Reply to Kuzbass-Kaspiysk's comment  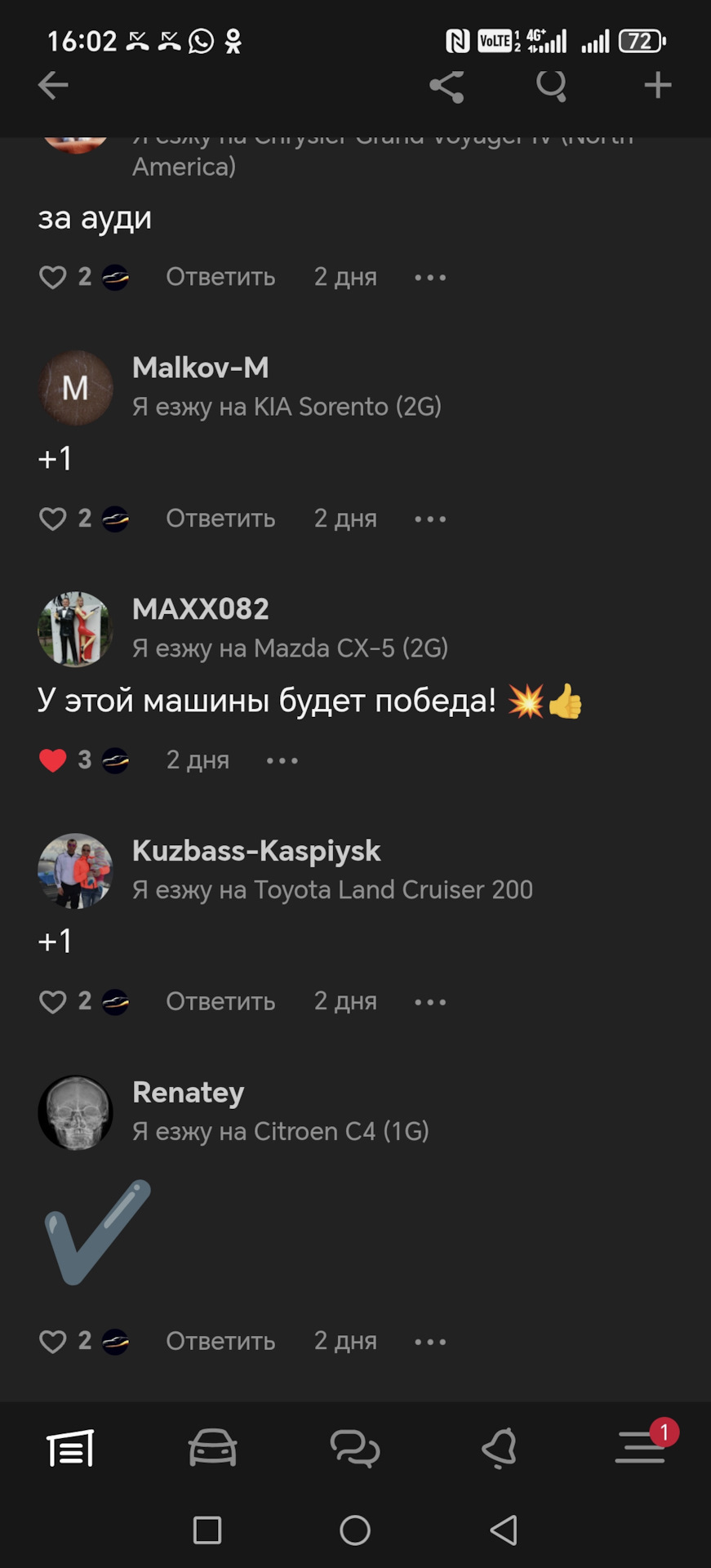[x=220, y=1001]
